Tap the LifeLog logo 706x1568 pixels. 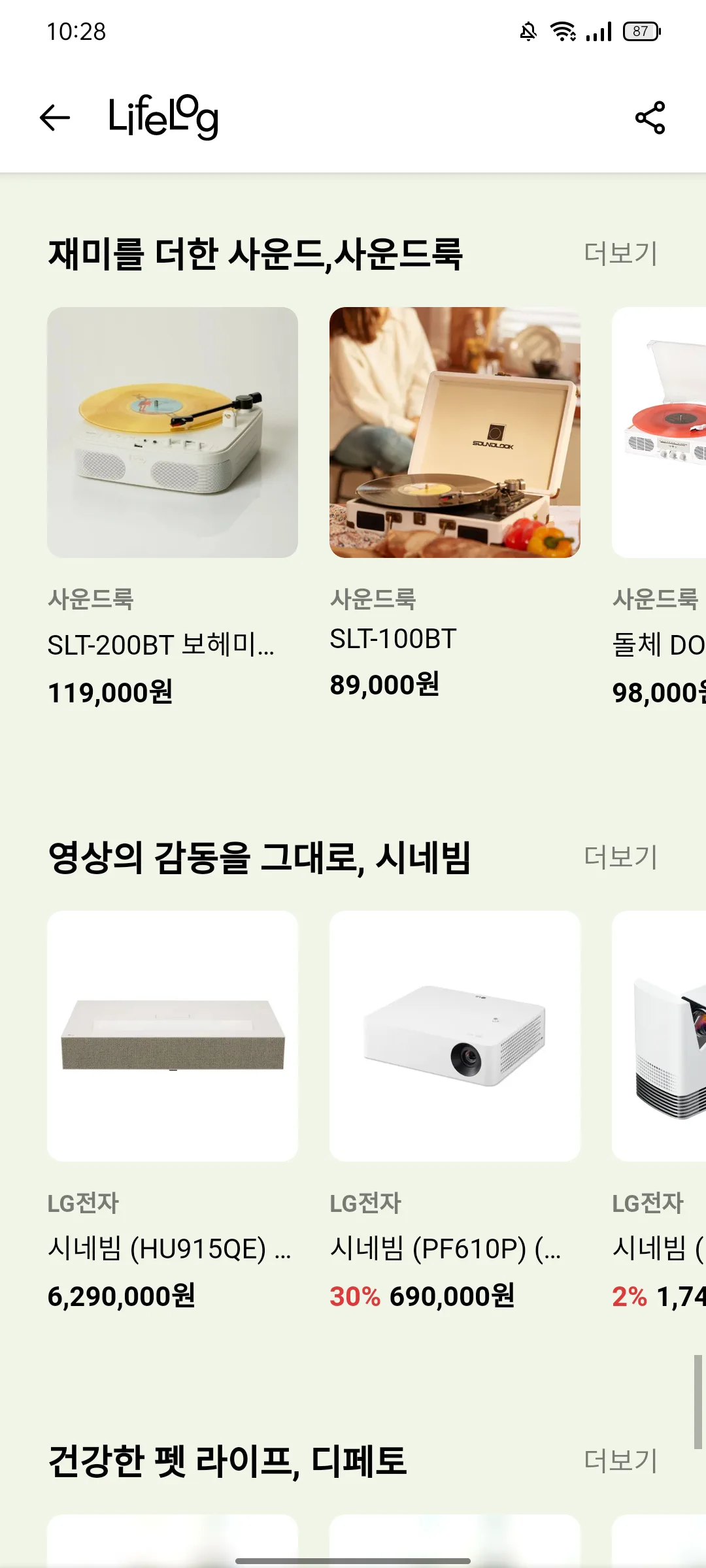162,118
